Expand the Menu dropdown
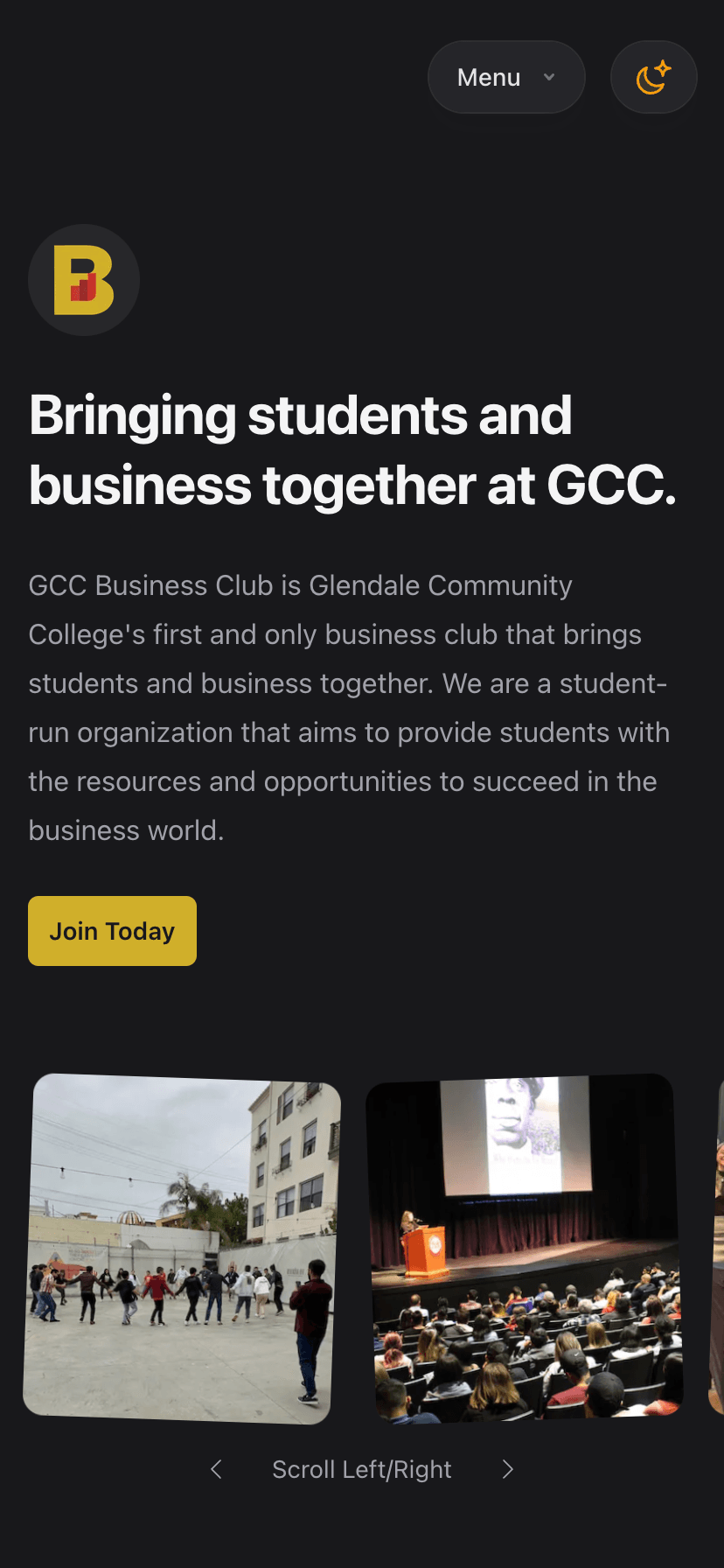This screenshot has width=724, height=1568. [505, 77]
